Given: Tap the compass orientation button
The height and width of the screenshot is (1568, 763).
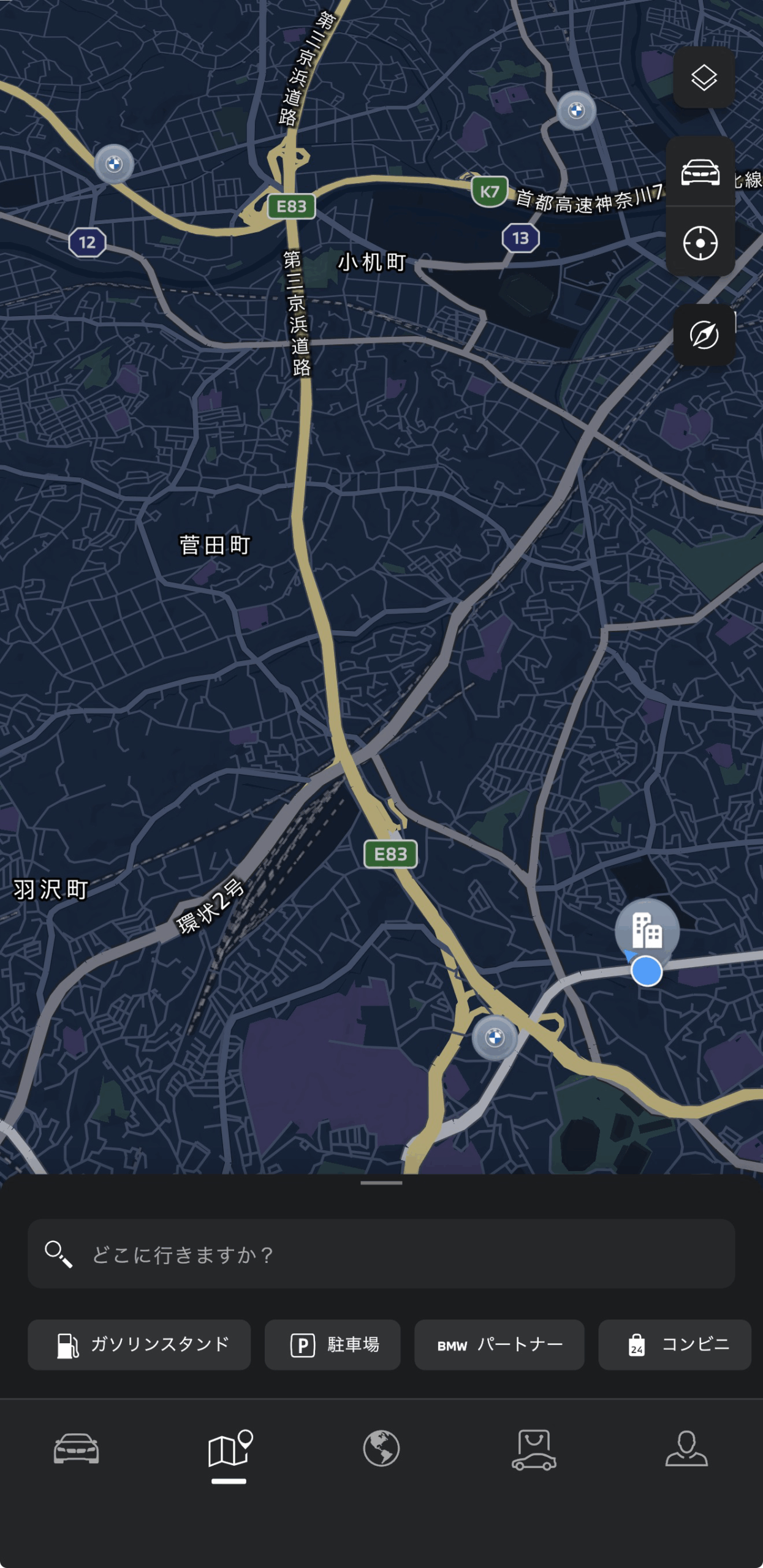Looking at the screenshot, I should pyautogui.click(x=704, y=335).
